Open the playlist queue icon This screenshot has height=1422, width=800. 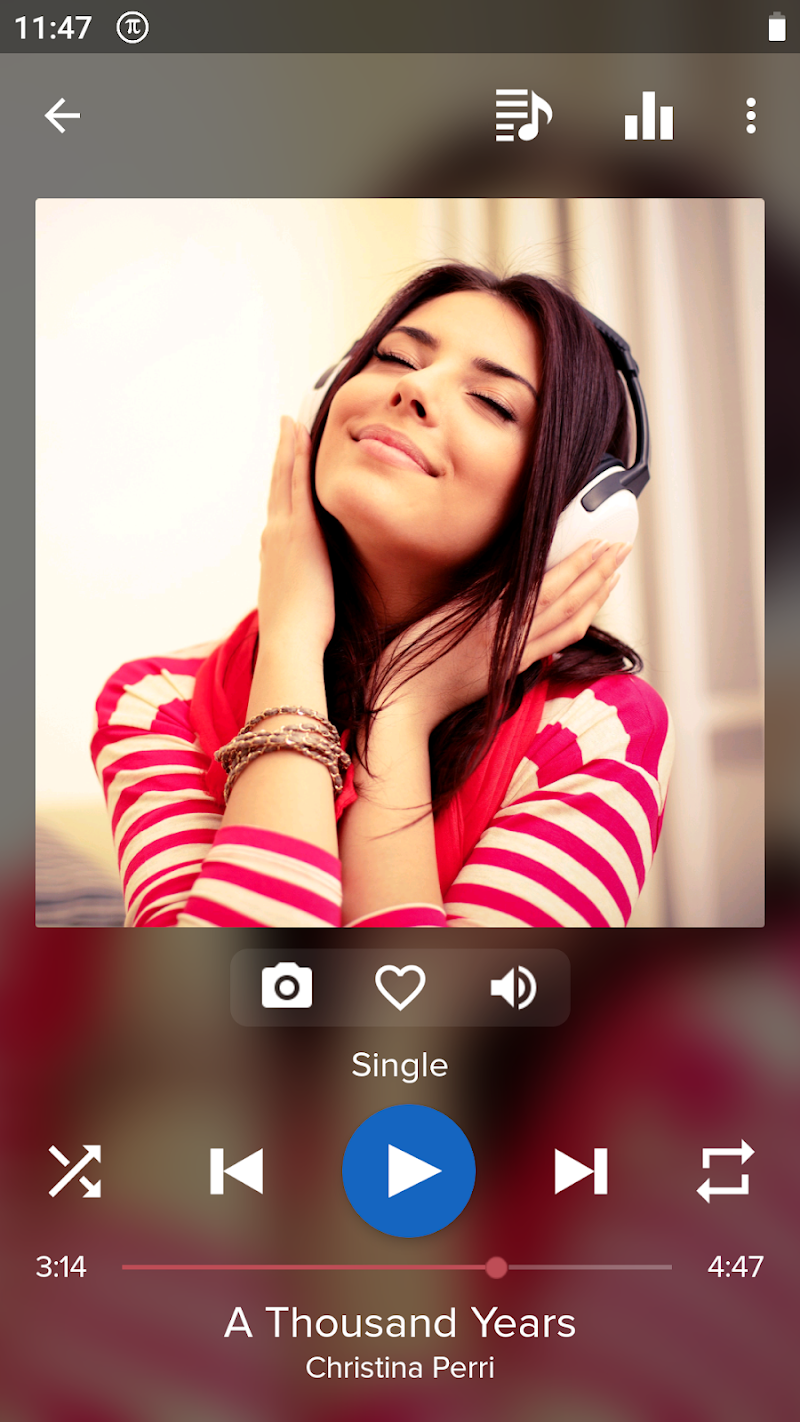[523, 116]
